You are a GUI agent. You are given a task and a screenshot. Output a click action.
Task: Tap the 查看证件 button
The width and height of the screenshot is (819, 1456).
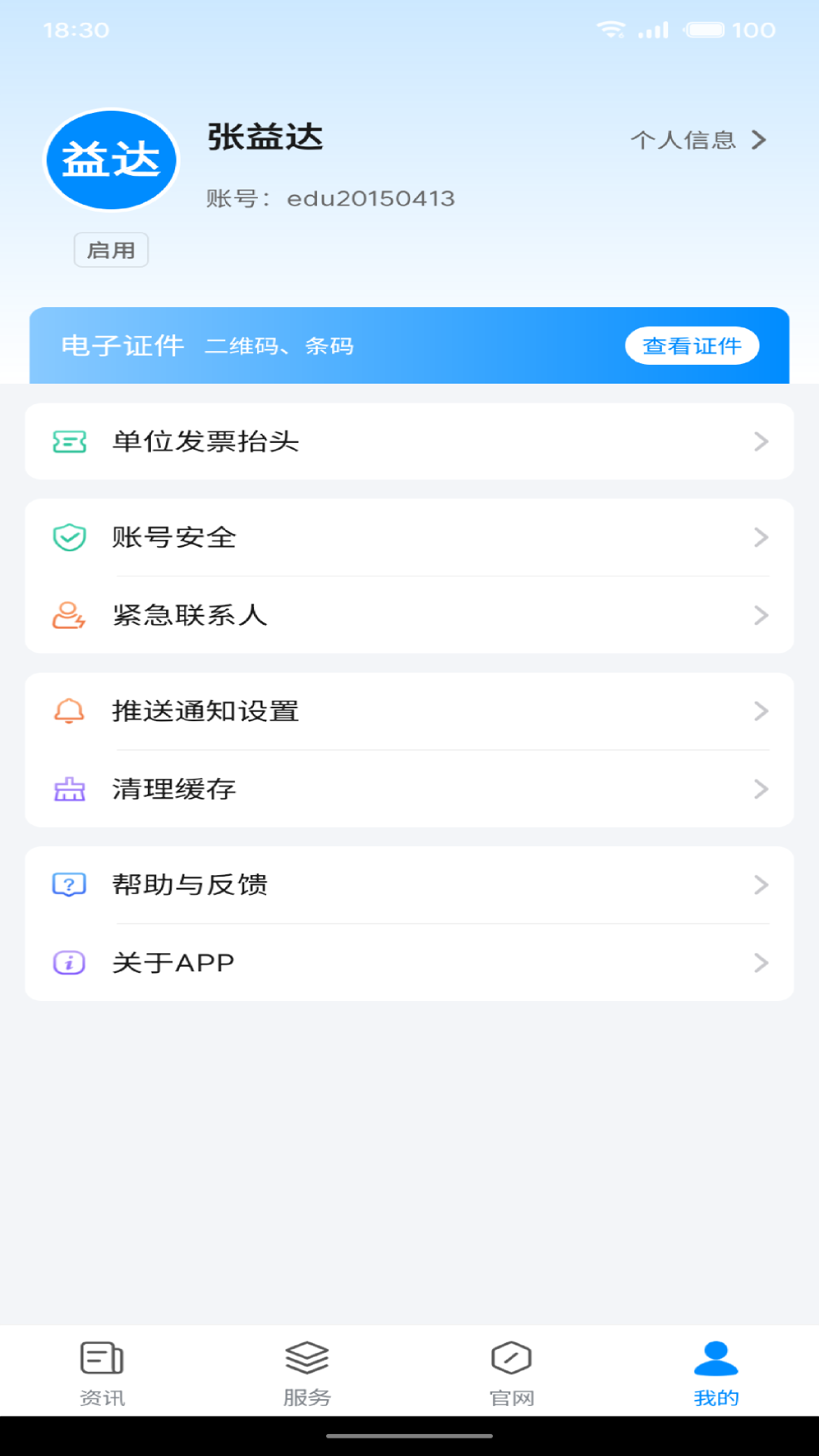tap(692, 345)
